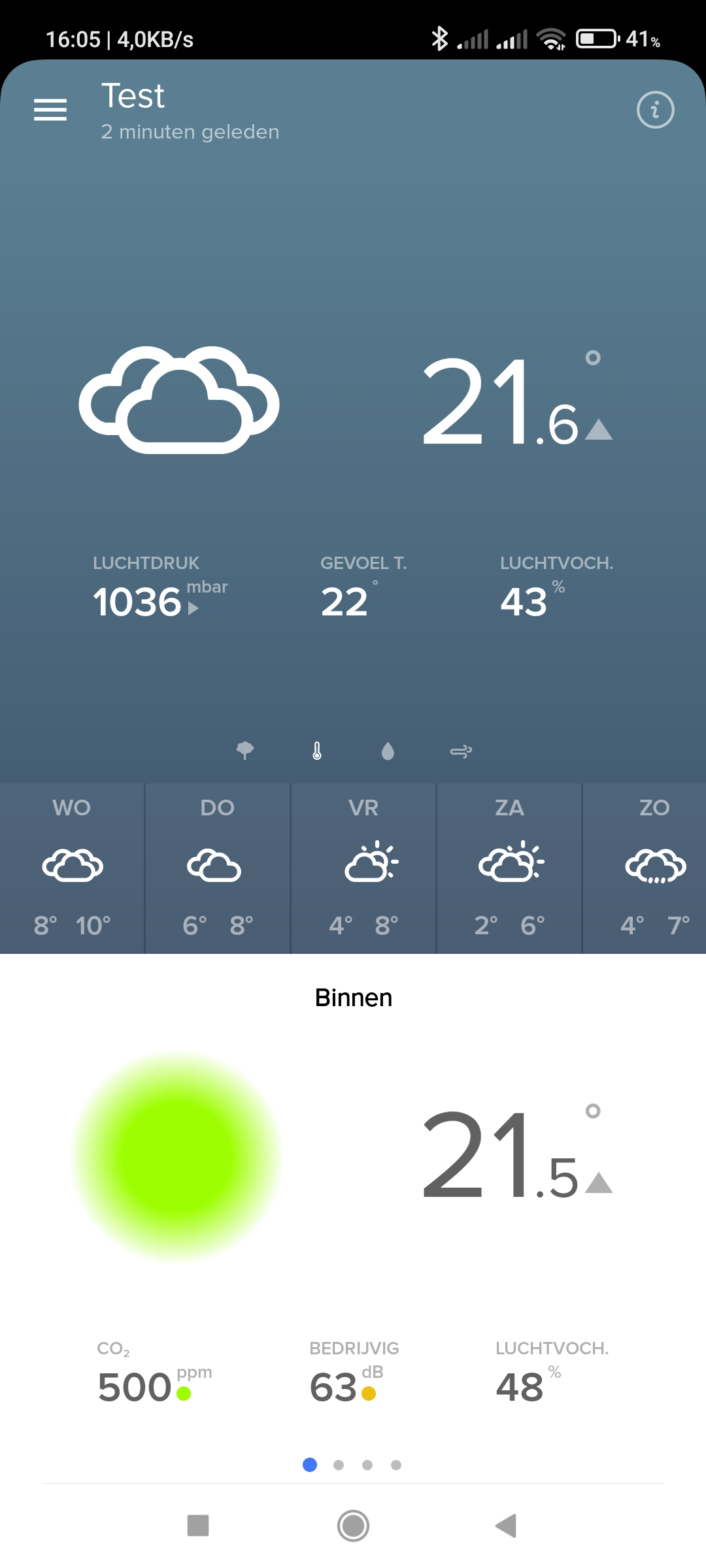Open the VR day forecast
Screen dimensions: 706x1568
[363, 868]
